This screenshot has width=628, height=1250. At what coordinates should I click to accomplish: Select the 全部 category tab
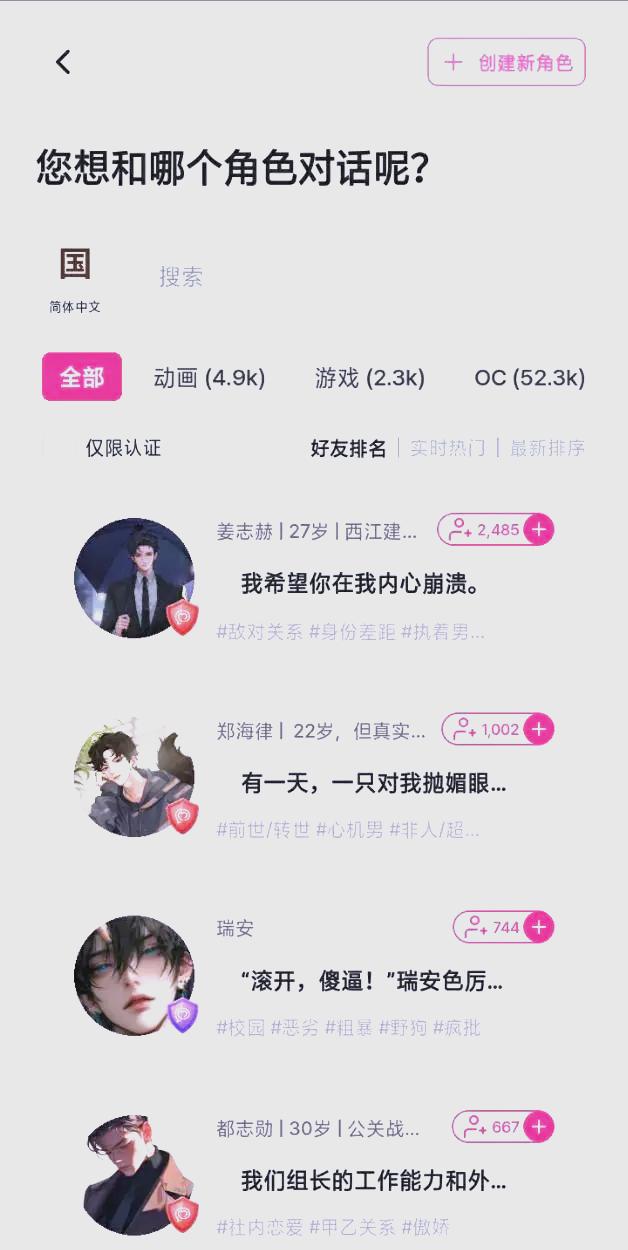click(82, 377)
